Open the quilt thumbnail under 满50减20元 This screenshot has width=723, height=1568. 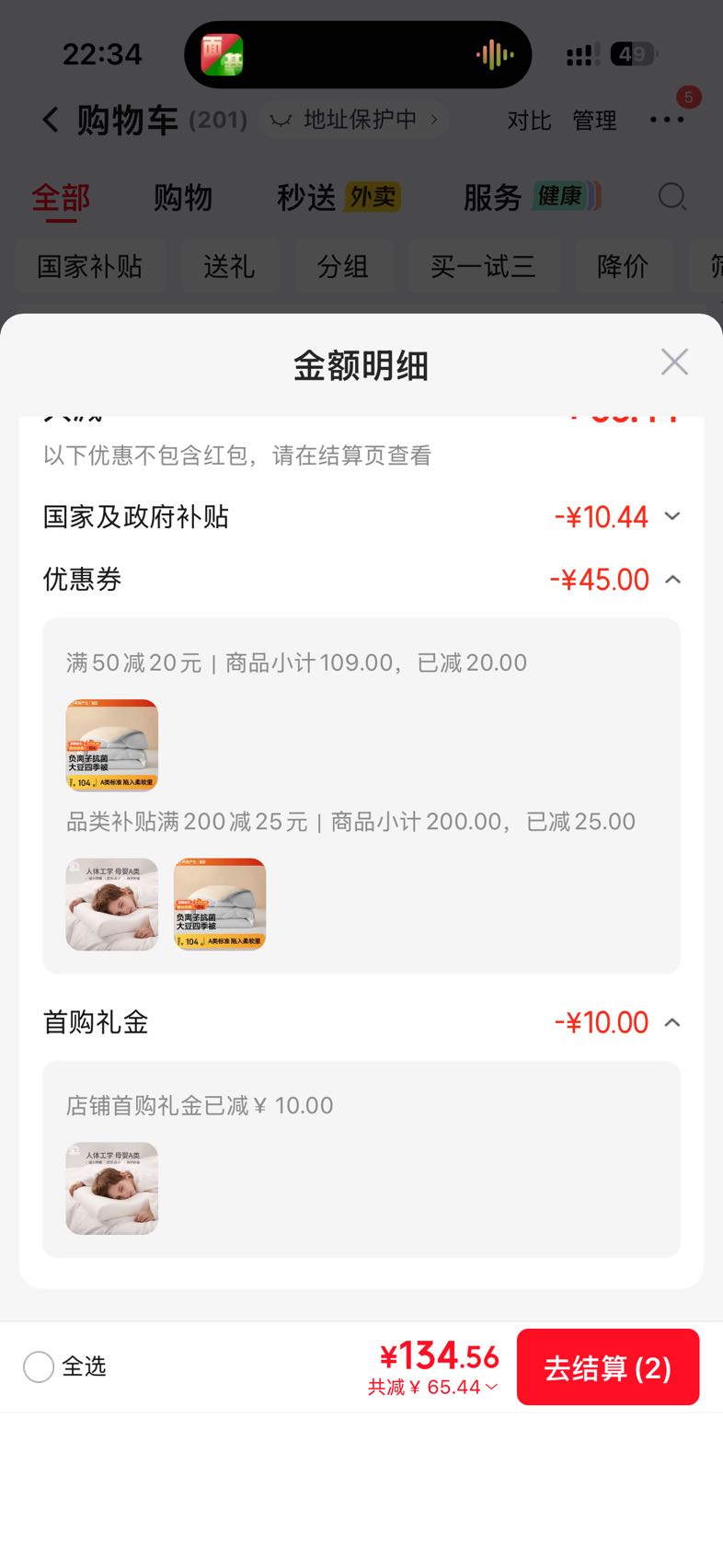(x=112, y=745)
